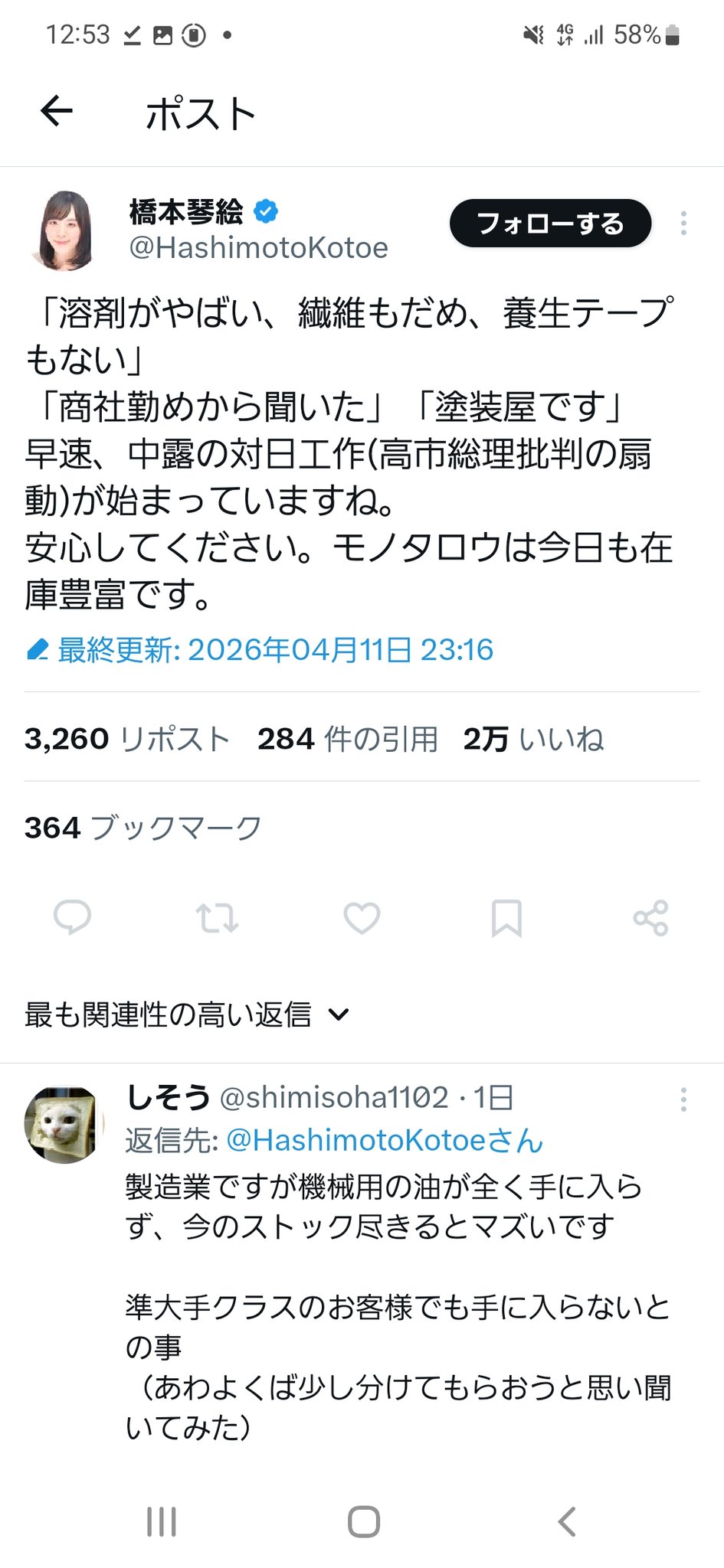Open recent apps from navigation bar
The image size is (724, 1568).
tap(162, 1521)
